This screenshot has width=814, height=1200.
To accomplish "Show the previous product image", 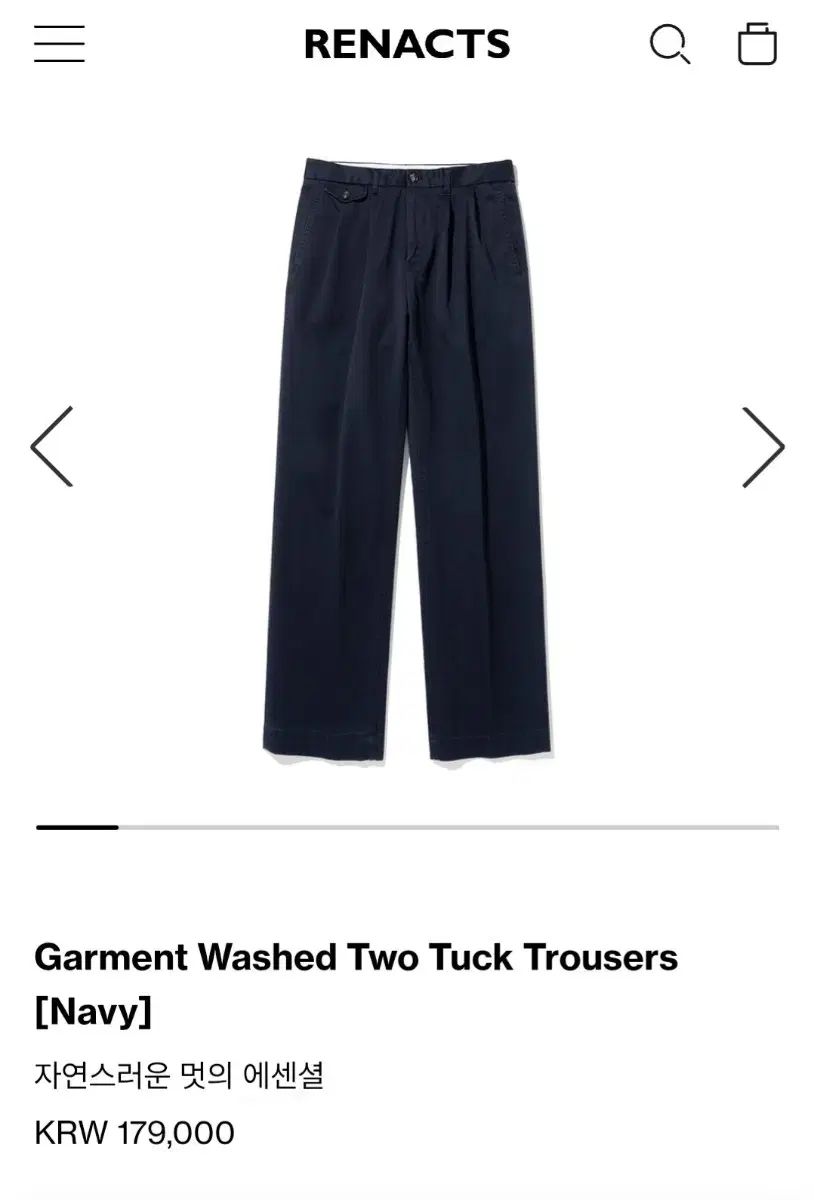I will coord(52,447).
